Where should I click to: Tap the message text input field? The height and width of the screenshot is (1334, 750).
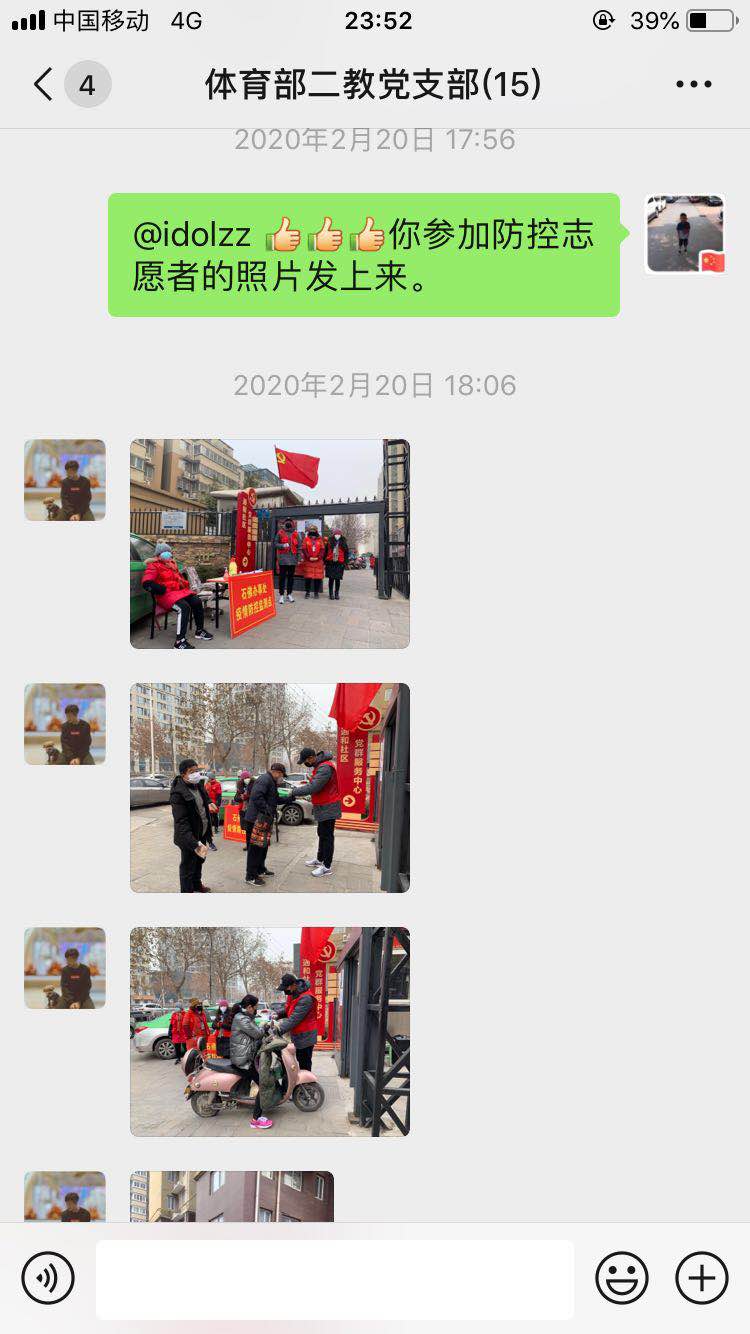[x=335, y=1278]
